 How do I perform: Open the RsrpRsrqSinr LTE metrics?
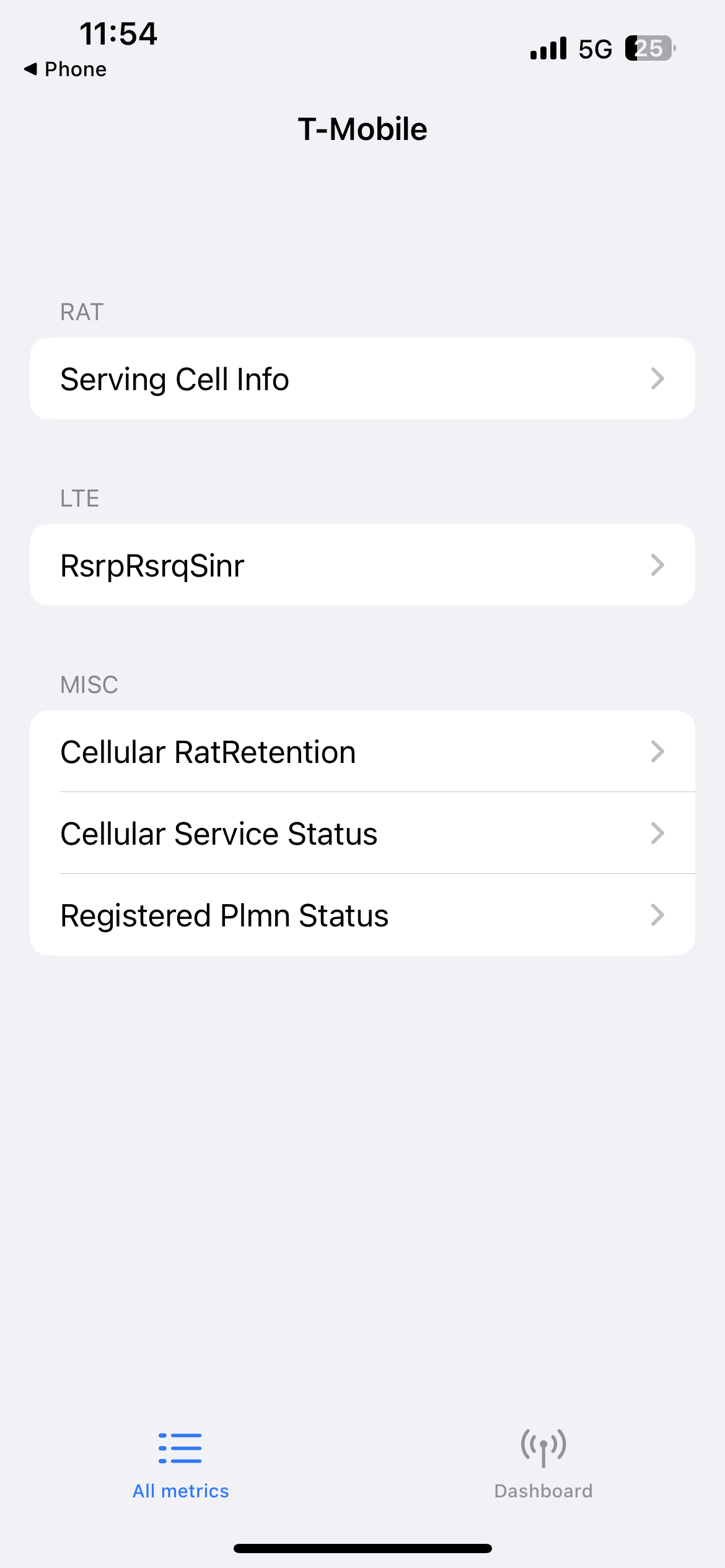[362, 565]
